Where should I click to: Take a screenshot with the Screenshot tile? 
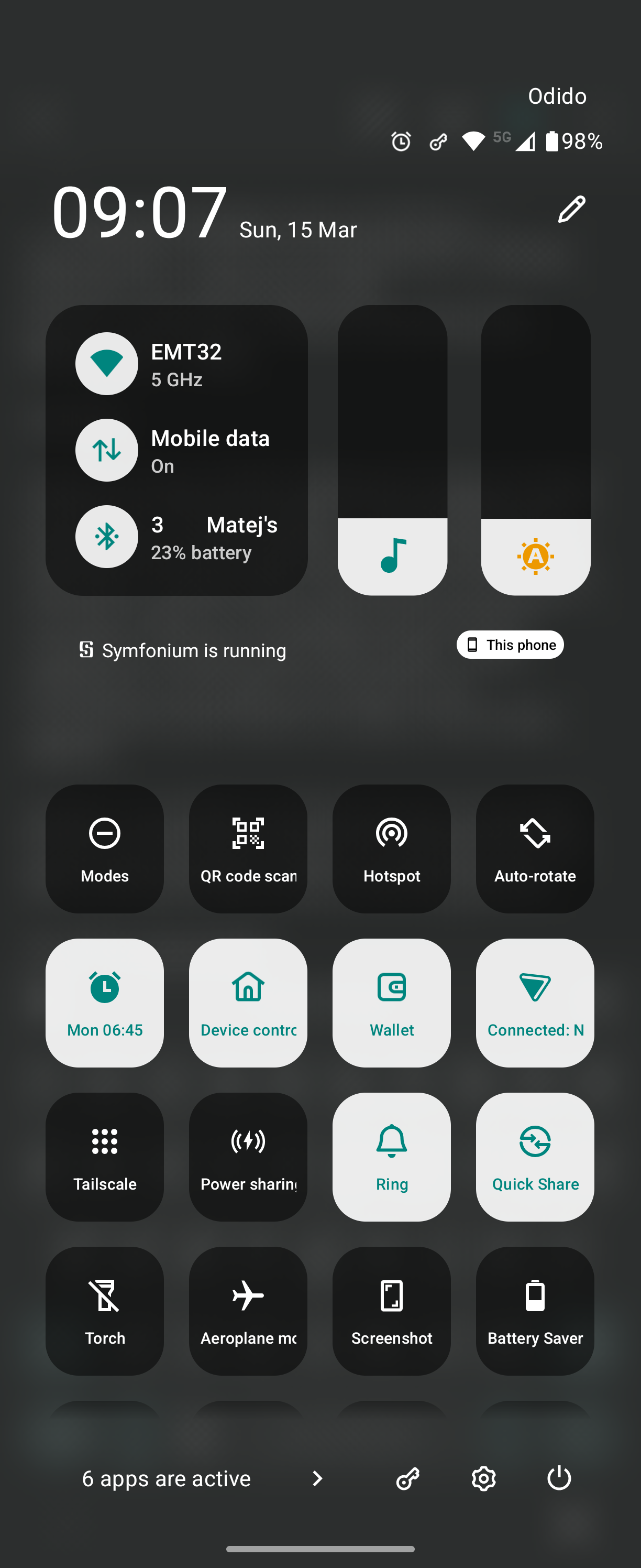pos(392,1311)
